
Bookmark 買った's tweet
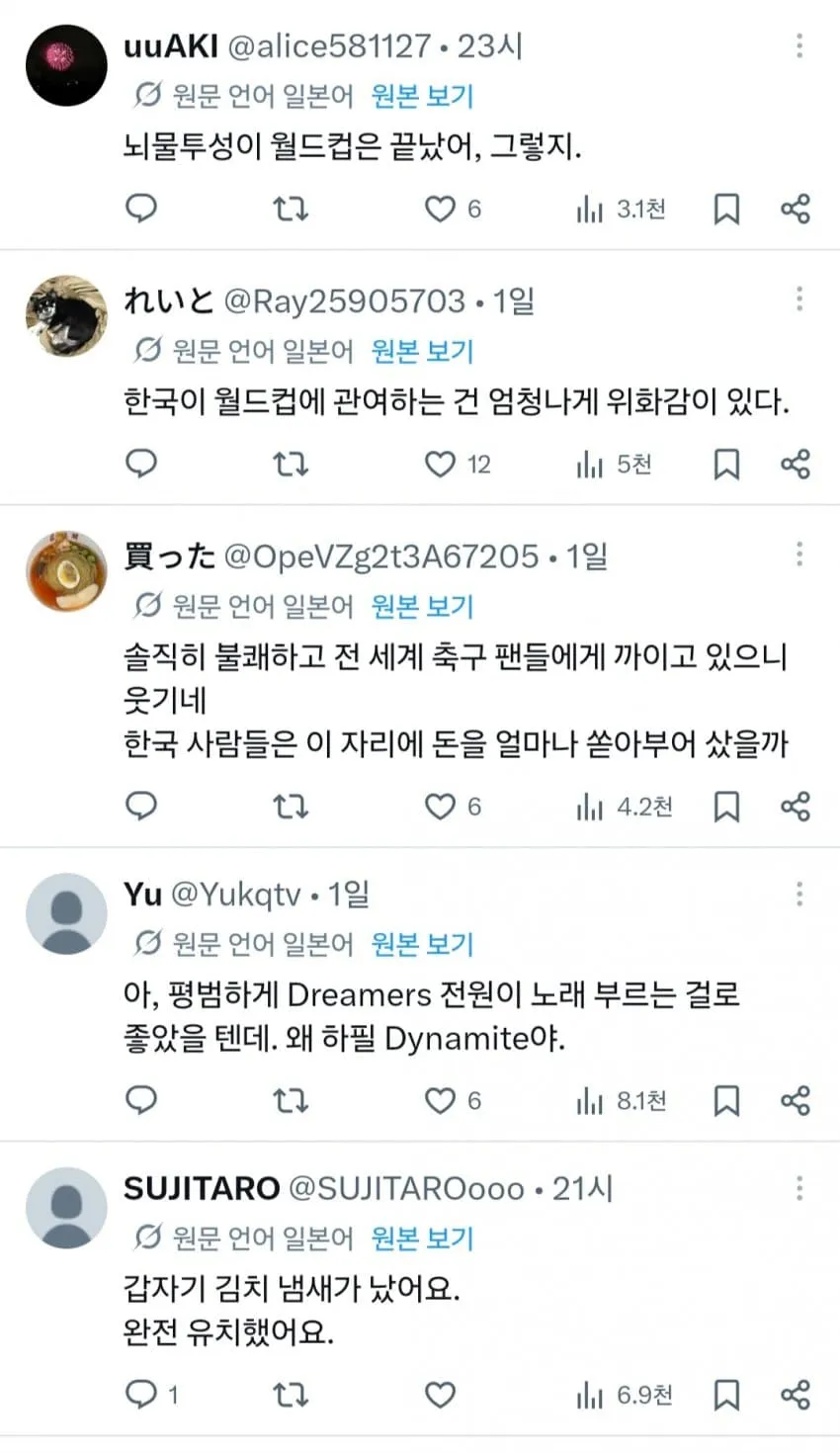(726, 807)
